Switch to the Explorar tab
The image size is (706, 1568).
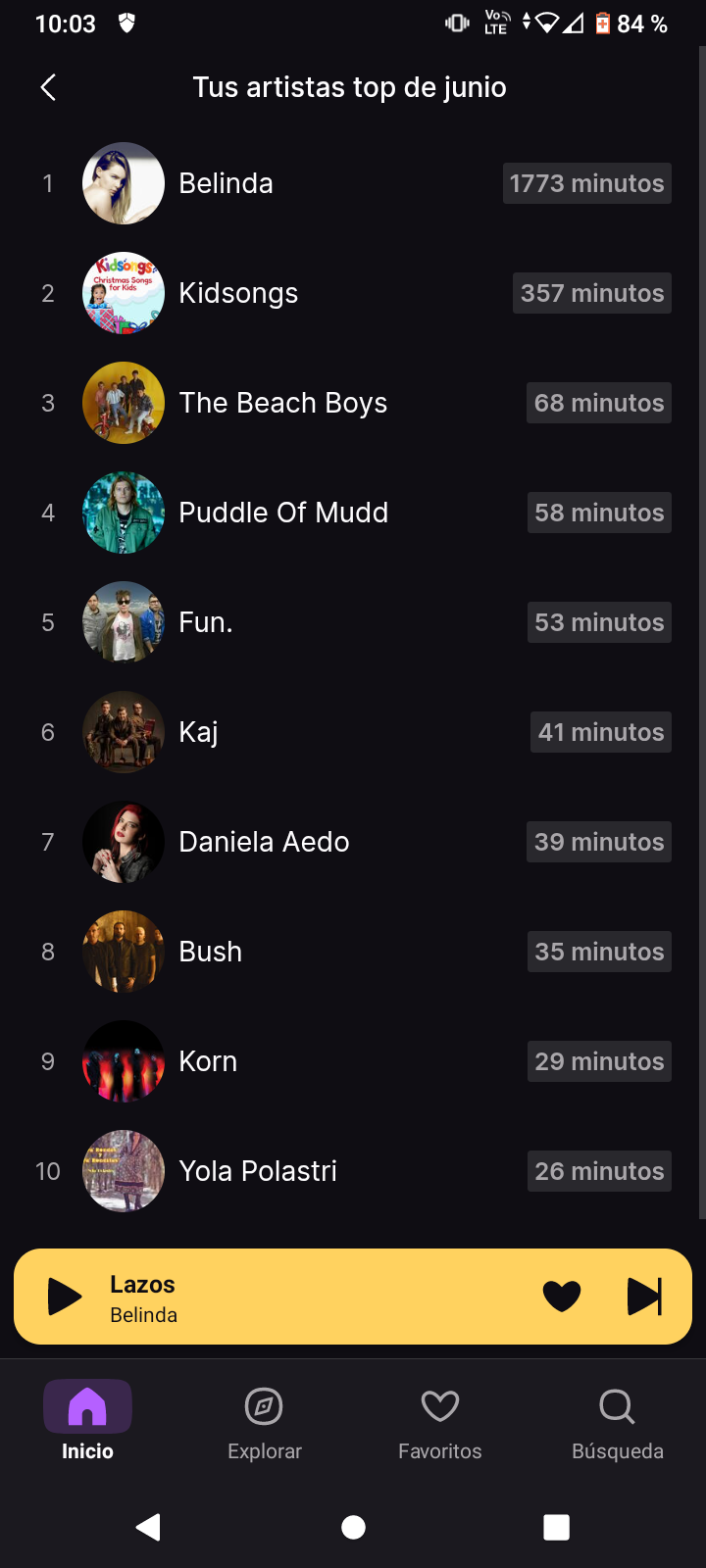pos(265,1421)
